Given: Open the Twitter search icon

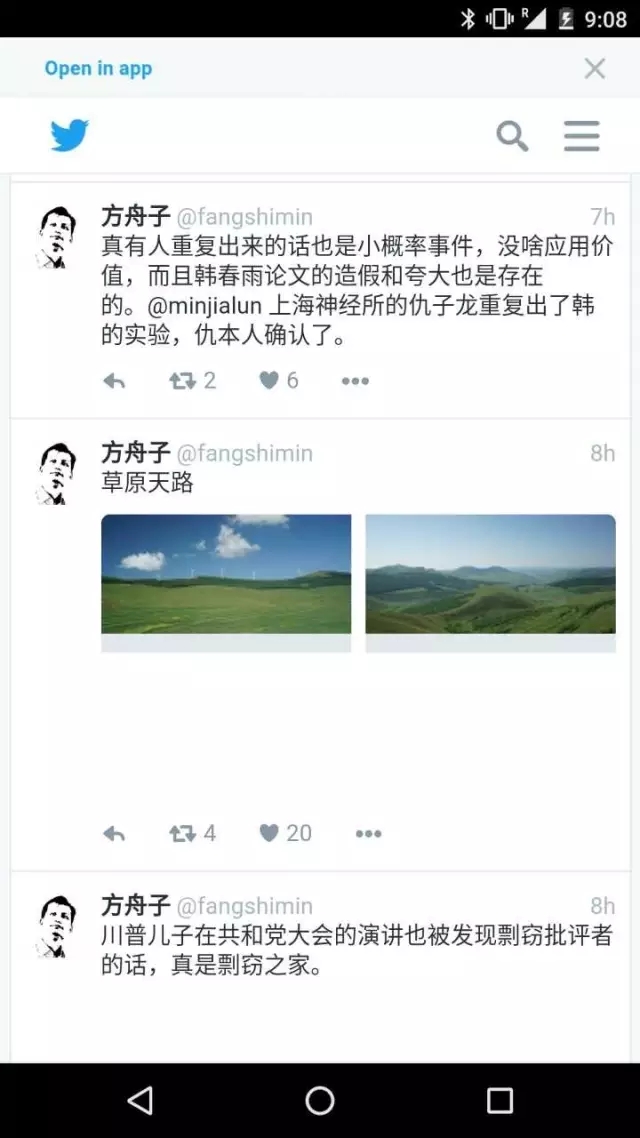Looking at the screenshot, I should (x=512, y=136).
